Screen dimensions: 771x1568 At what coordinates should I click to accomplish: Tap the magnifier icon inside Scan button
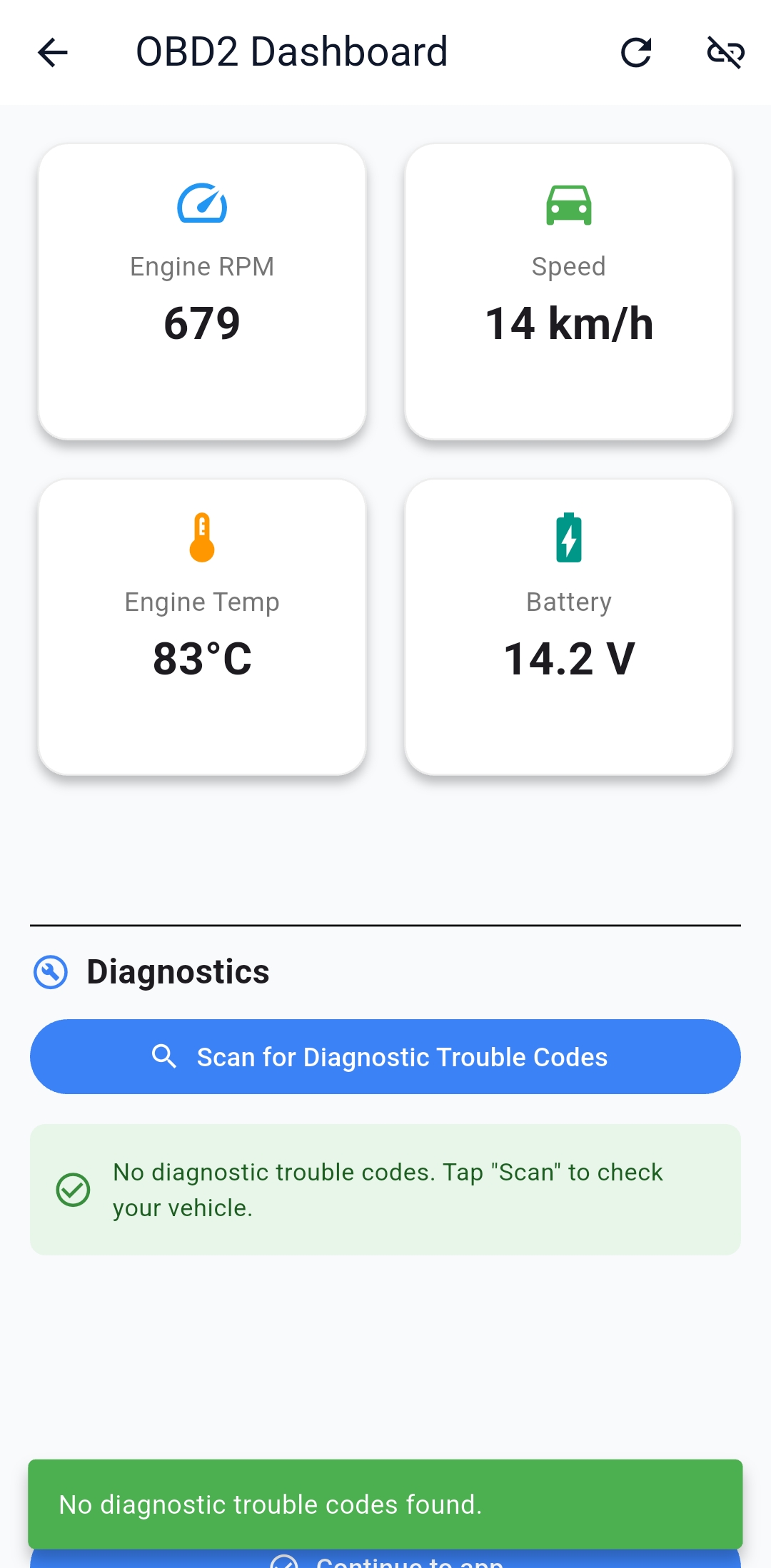(x=165, y=1056)
